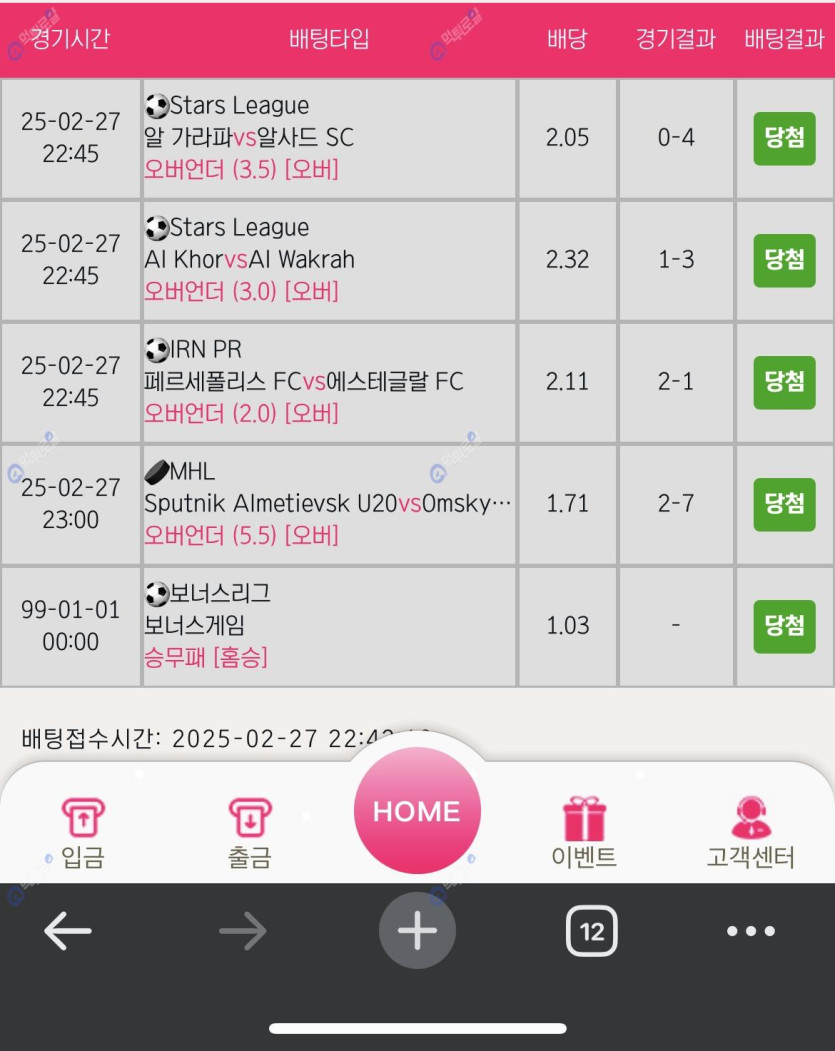Open a new browser tab with plus
This screenshot has width=835, height=1051.
417,932
